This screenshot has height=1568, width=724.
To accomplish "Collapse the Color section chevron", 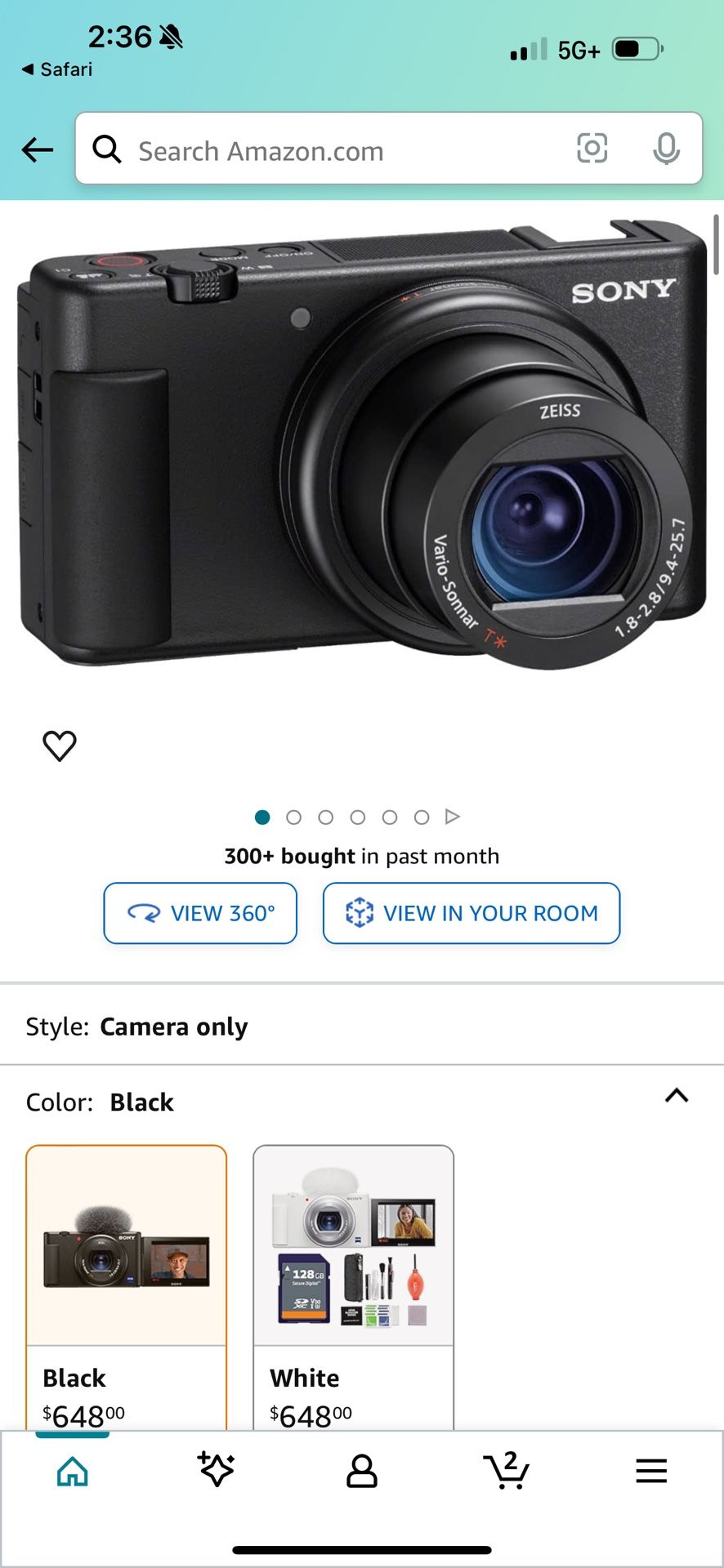I will coord(677,1096).
